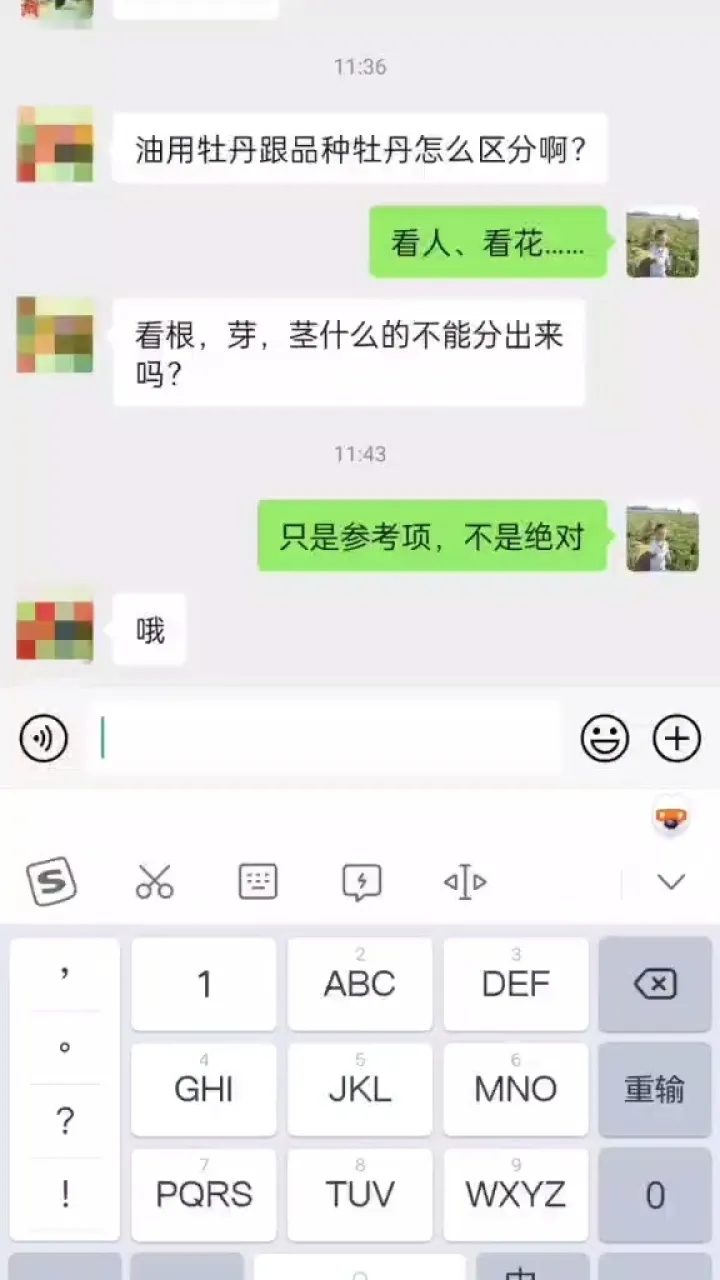Viewport: 720px width, 1280px height.
Task: Hit the backspace key
Action: coord(655,985)
